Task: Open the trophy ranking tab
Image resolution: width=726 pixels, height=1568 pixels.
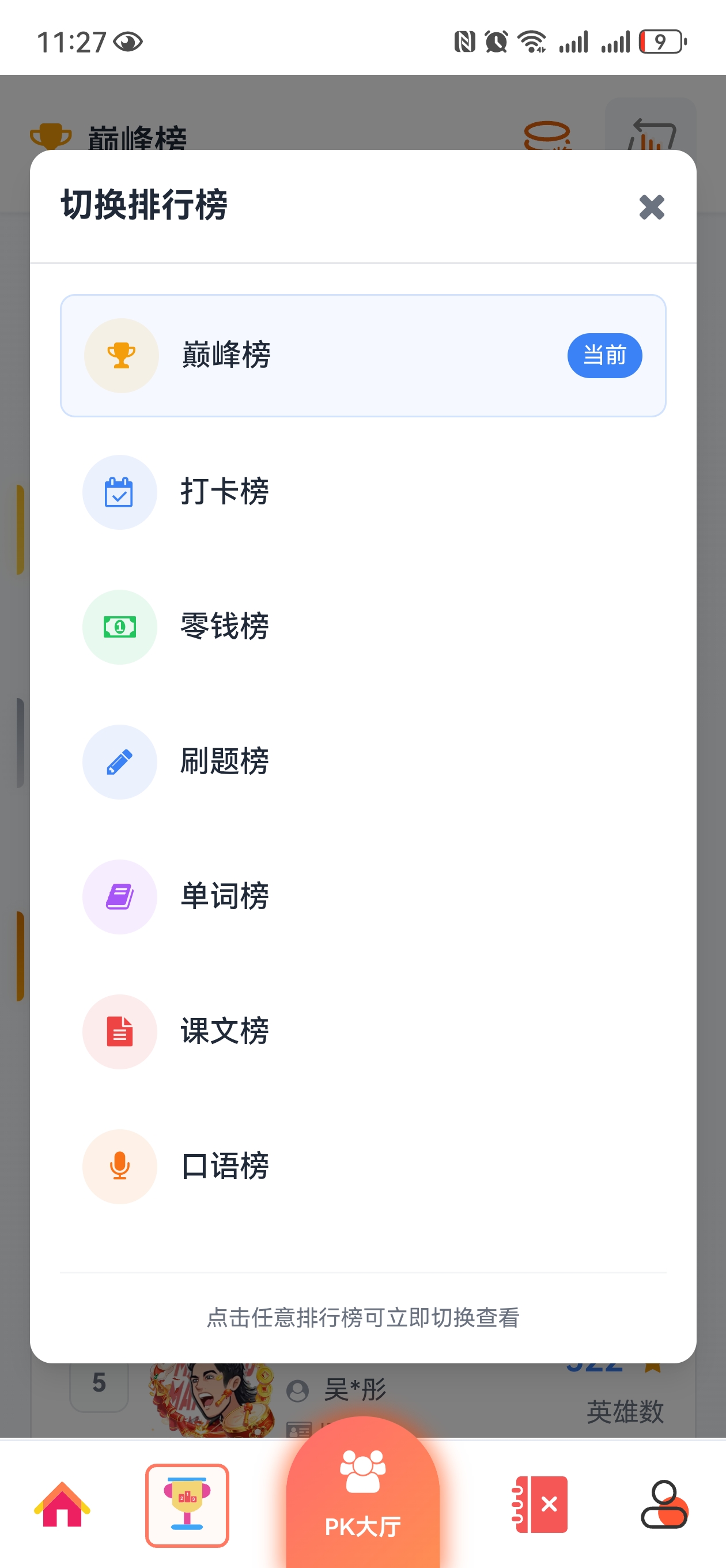Action: (x=187, y=1505)
